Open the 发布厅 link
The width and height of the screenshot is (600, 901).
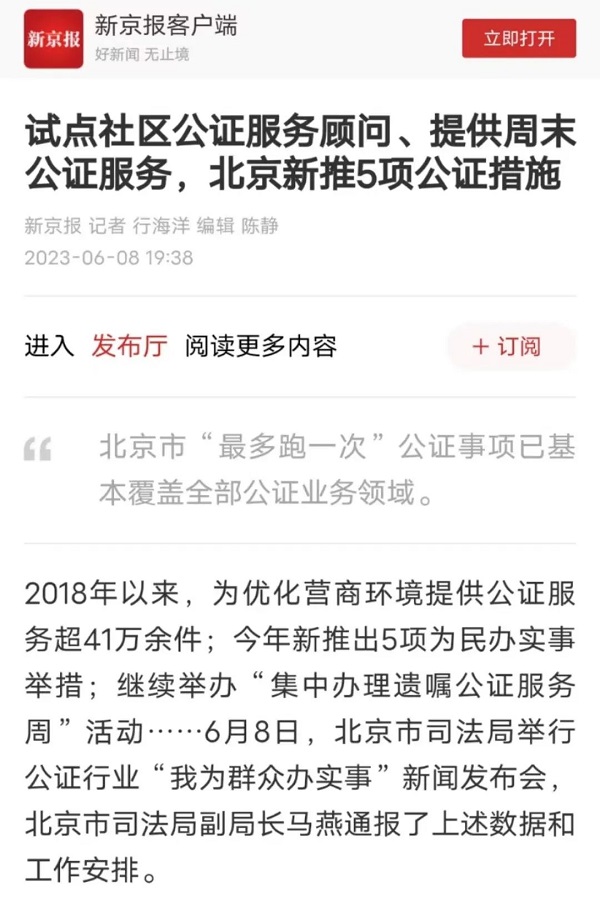[129, 347]
